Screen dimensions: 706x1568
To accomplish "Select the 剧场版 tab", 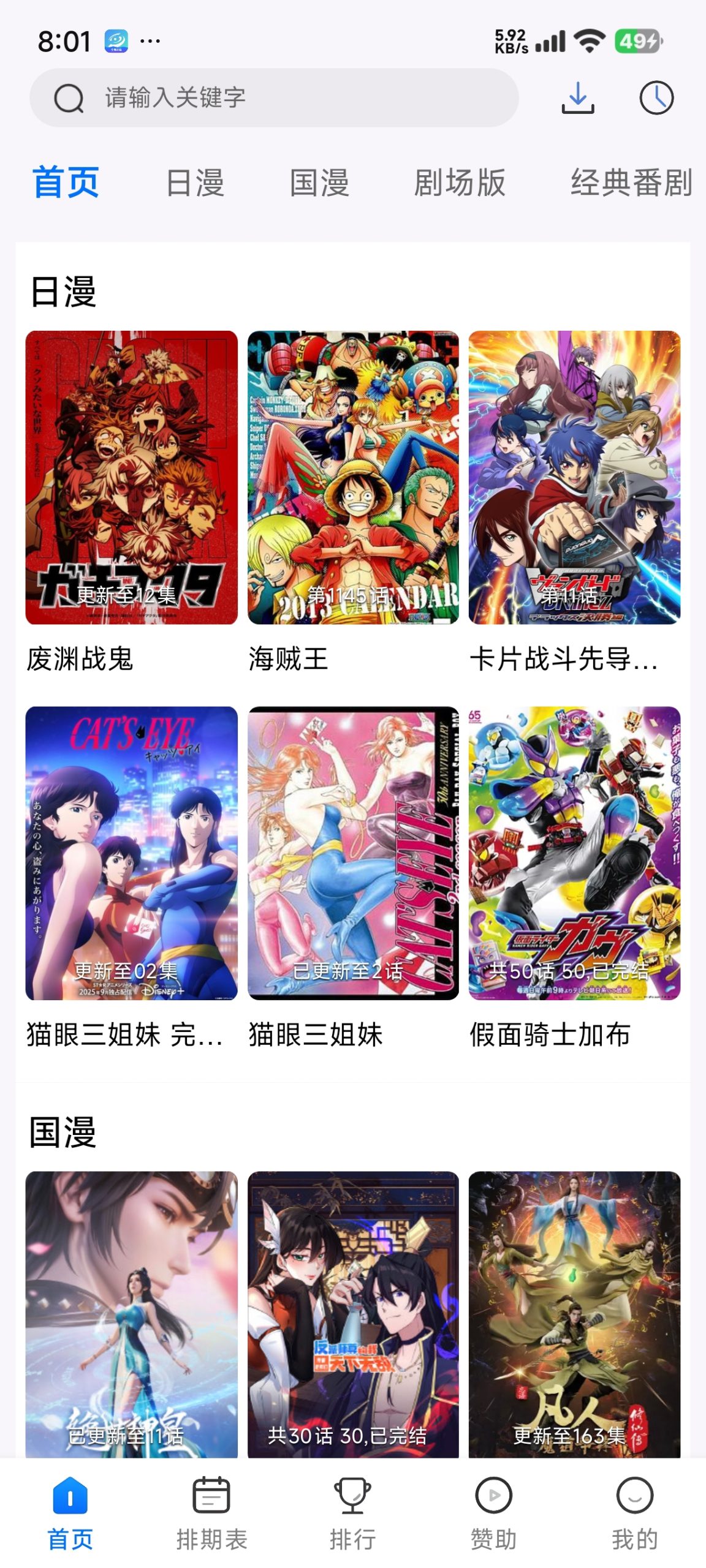I will pos(460,183).
